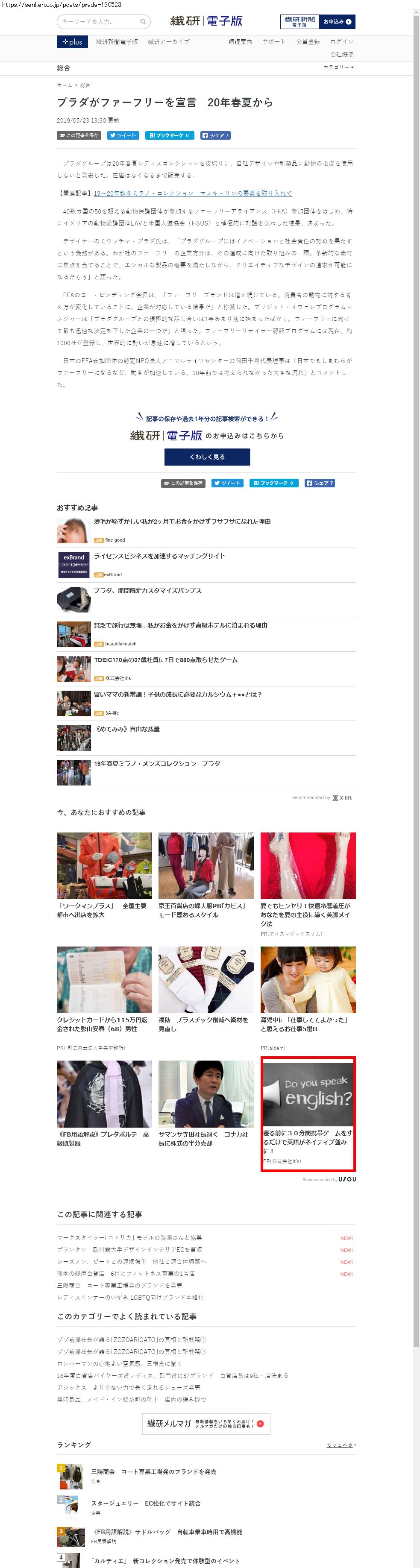Image resolution: width=420 pixels, height=1568 pixels.
Task: Tap the keyword search input field
Action: (x=99, y=21)
